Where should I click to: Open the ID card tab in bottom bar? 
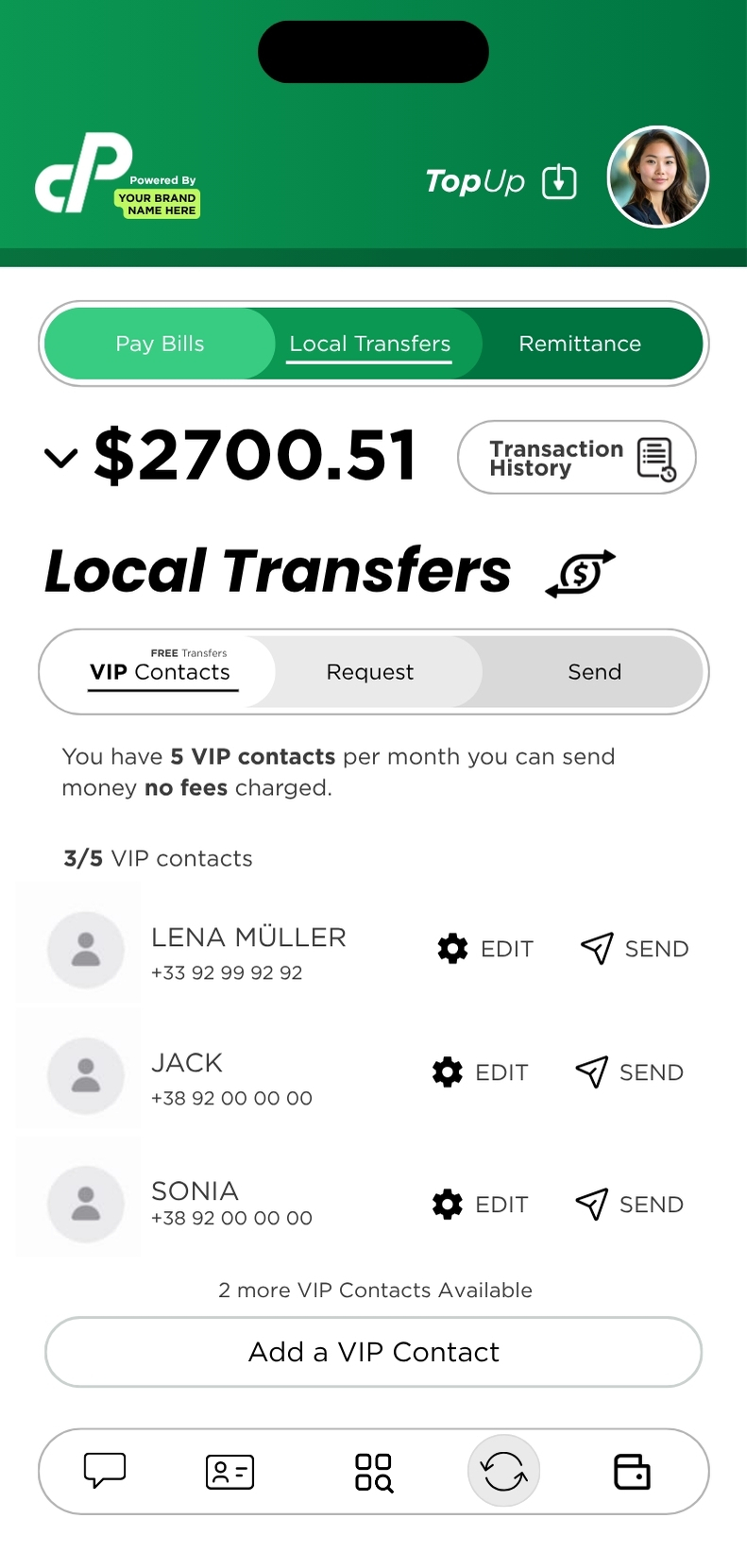click(229, 1472)
